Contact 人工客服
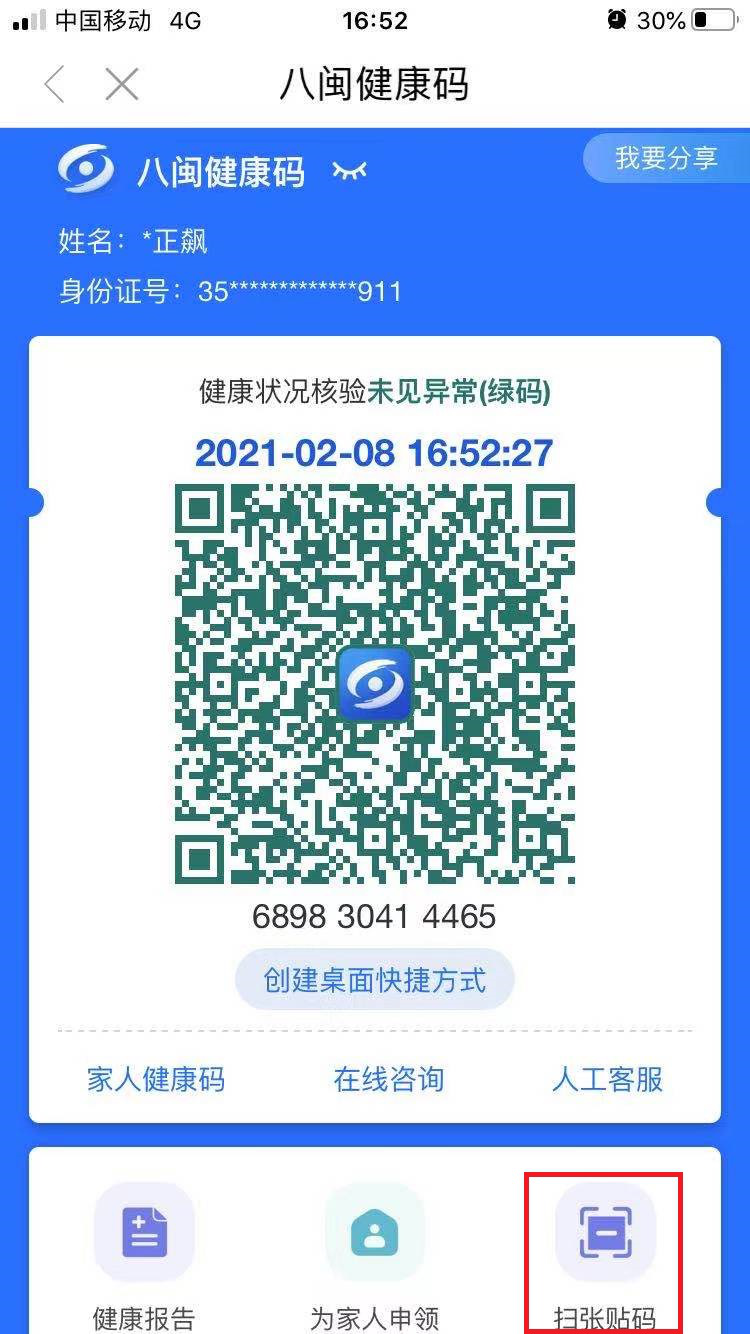This screenshot has height=1334, width=750. [x=607, y=1079]
